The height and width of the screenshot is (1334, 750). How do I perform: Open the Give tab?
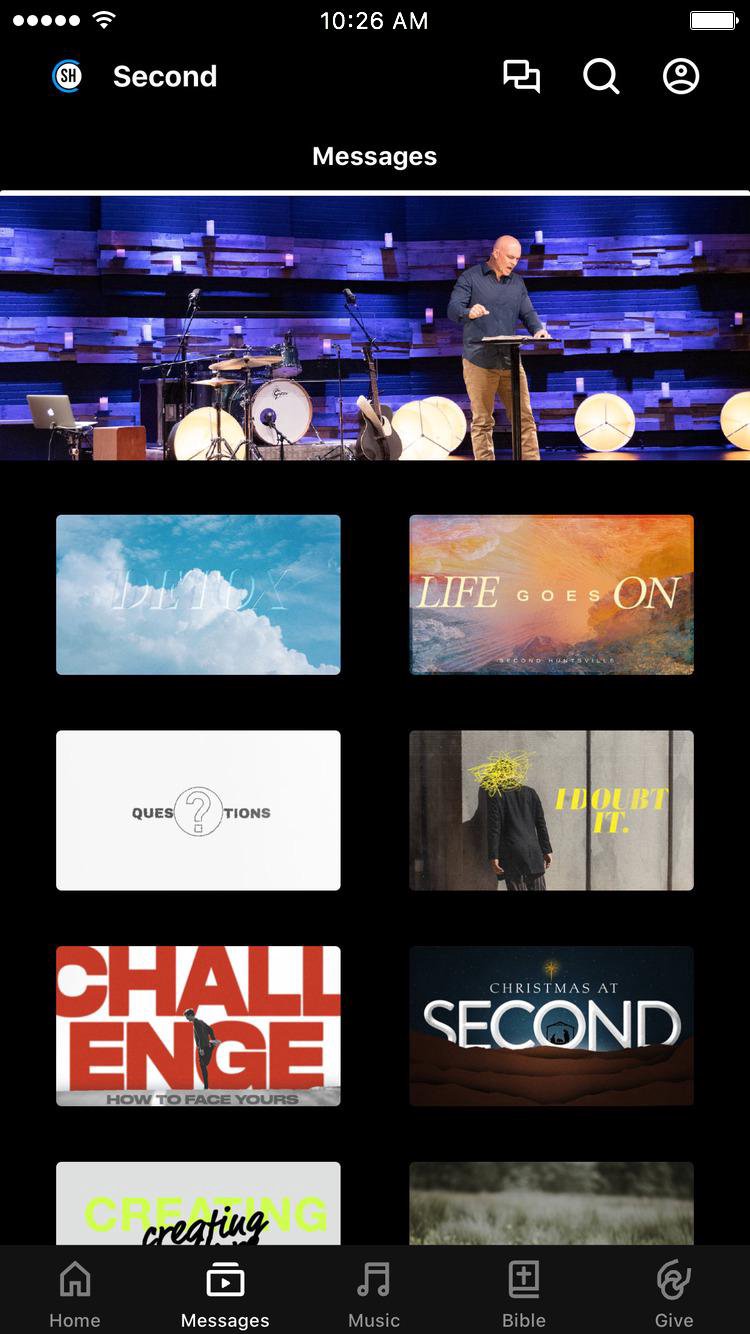pos(674,1294)
